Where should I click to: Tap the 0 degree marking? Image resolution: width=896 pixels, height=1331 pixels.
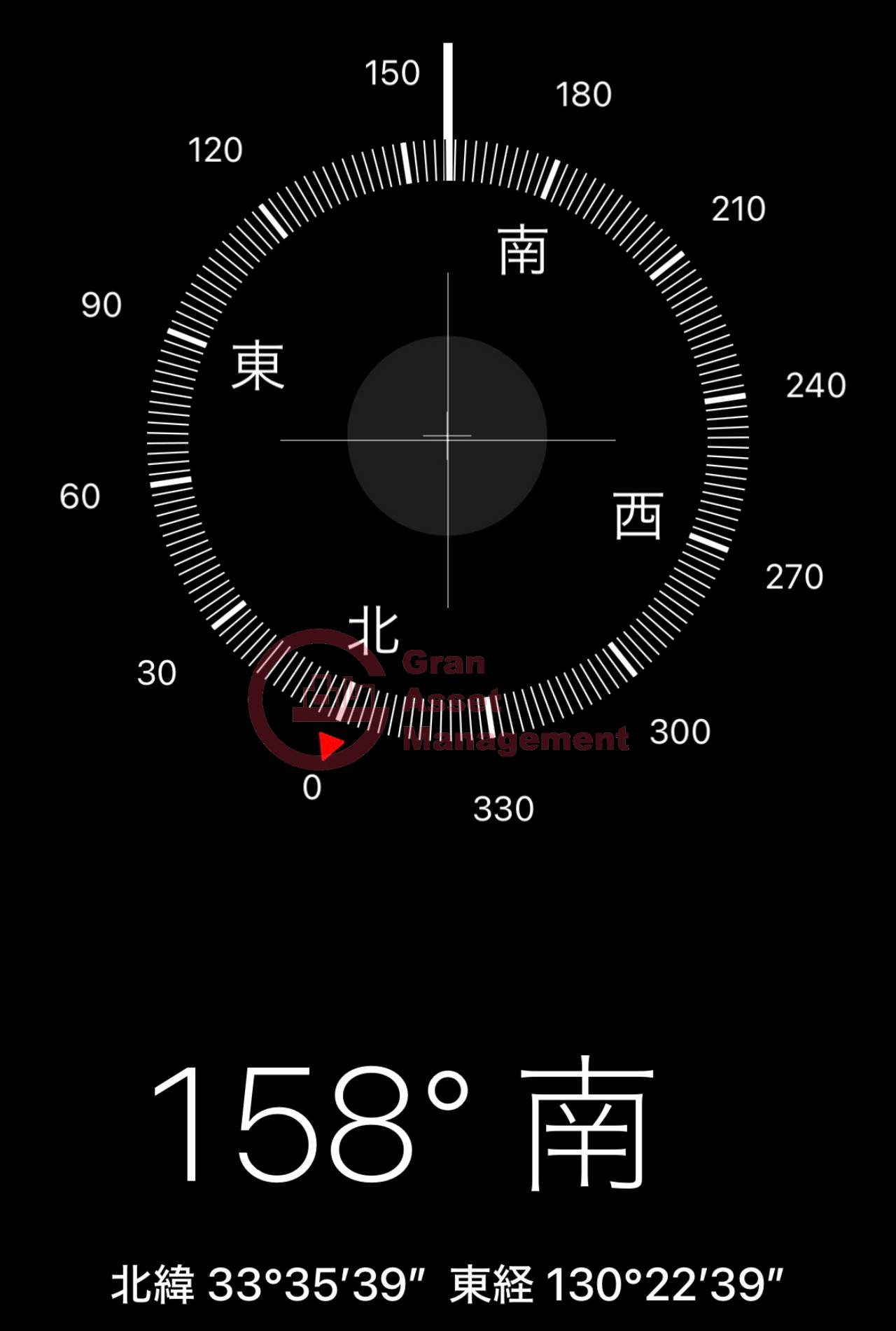313,788
